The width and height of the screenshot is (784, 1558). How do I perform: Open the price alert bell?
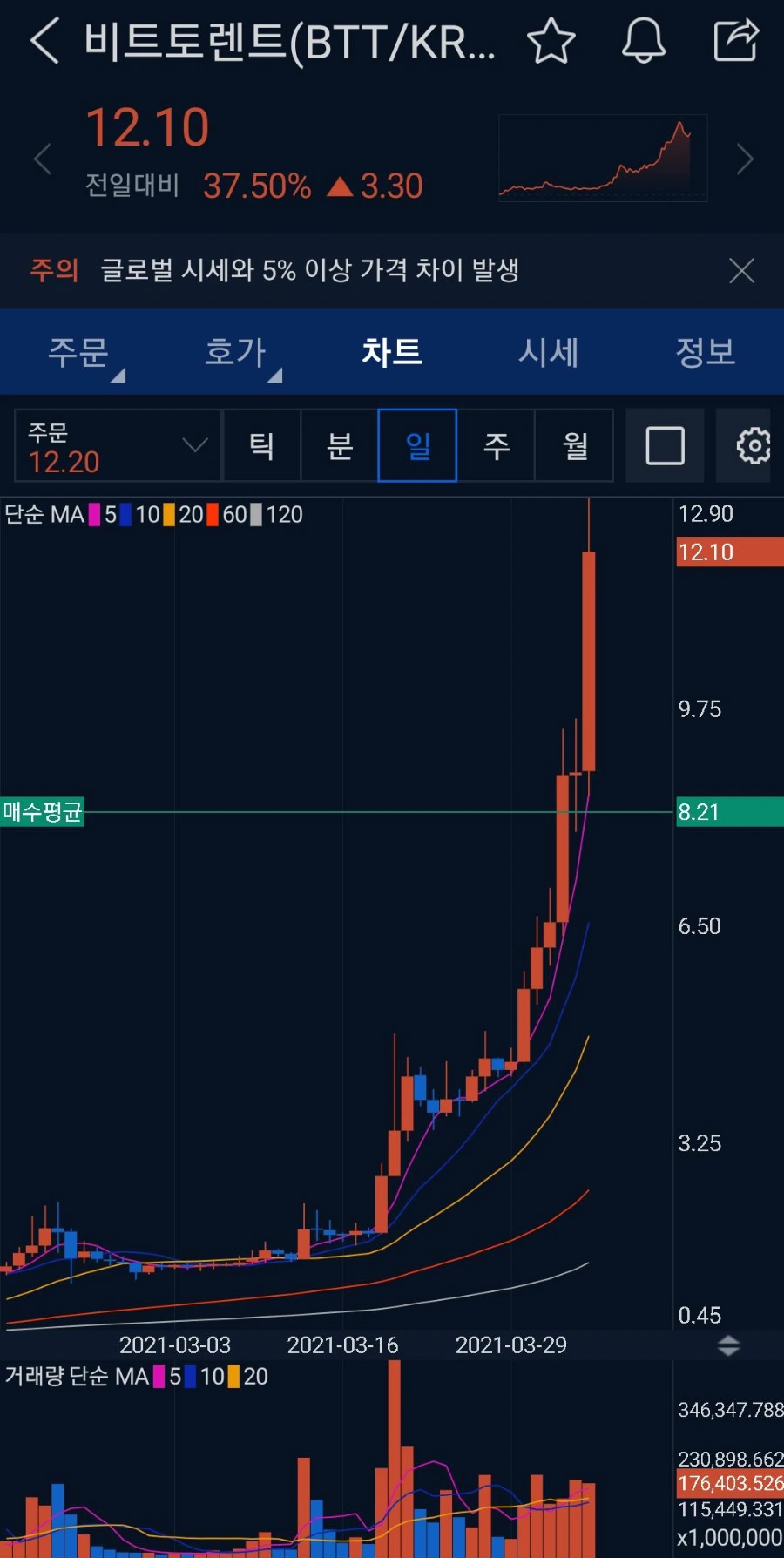(x=644, y=41)
